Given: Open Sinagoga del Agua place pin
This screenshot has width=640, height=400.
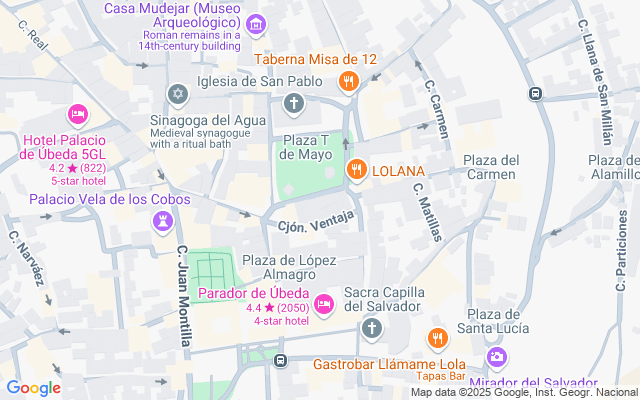Looking at the screenshot, I should [x=178, y=94].
